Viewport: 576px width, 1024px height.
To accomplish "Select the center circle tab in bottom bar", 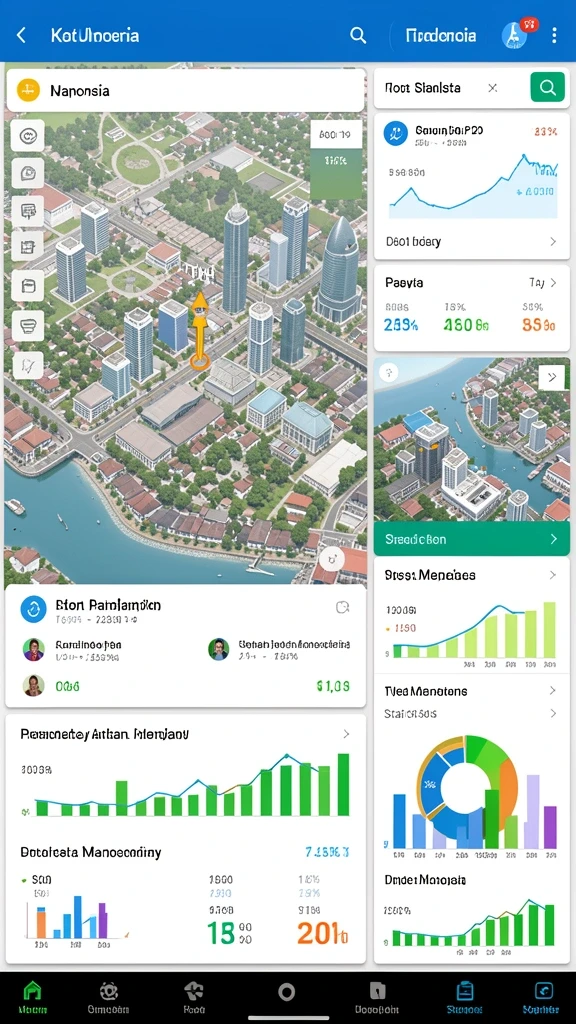I will pyautogui.click(x=286, y=993).
